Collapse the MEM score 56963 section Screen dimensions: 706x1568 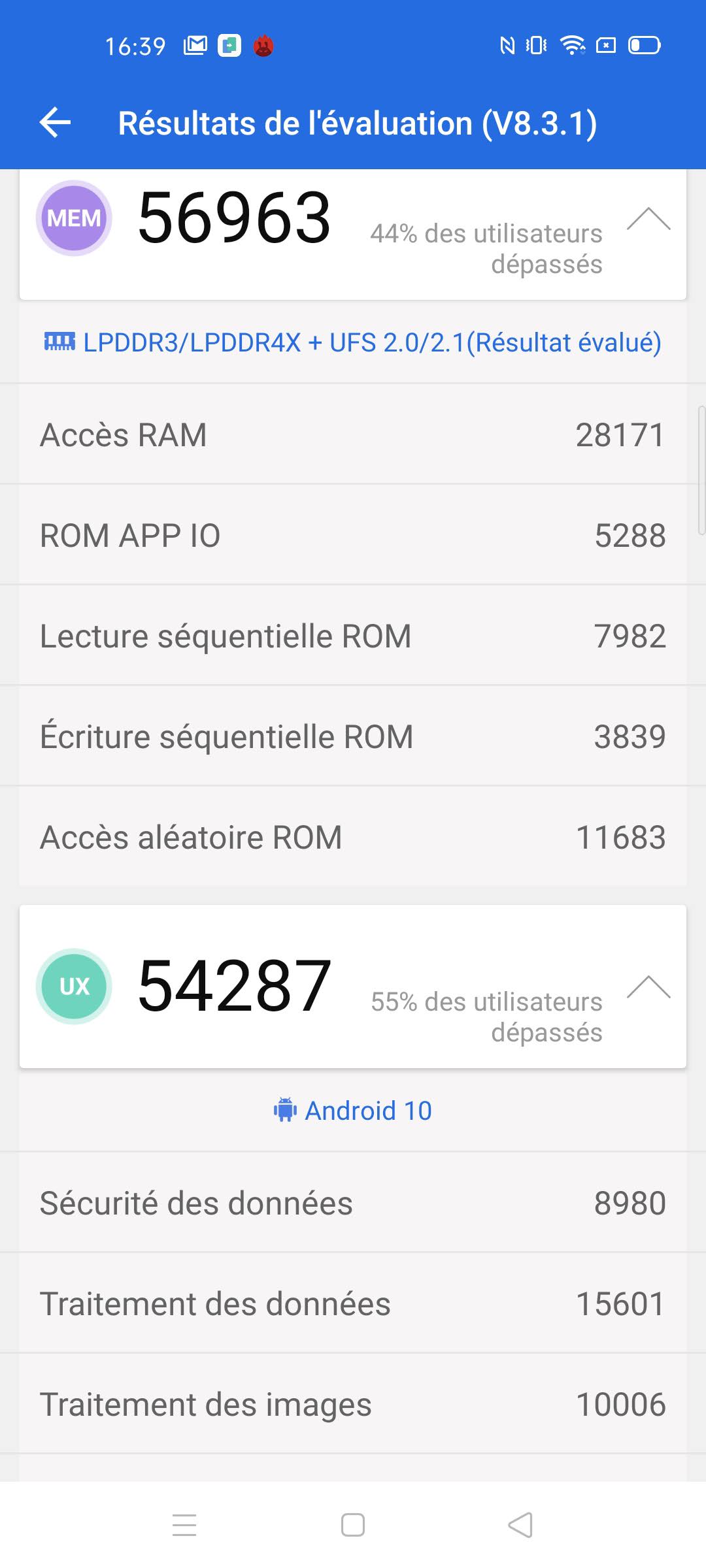[x=648, y=220]
